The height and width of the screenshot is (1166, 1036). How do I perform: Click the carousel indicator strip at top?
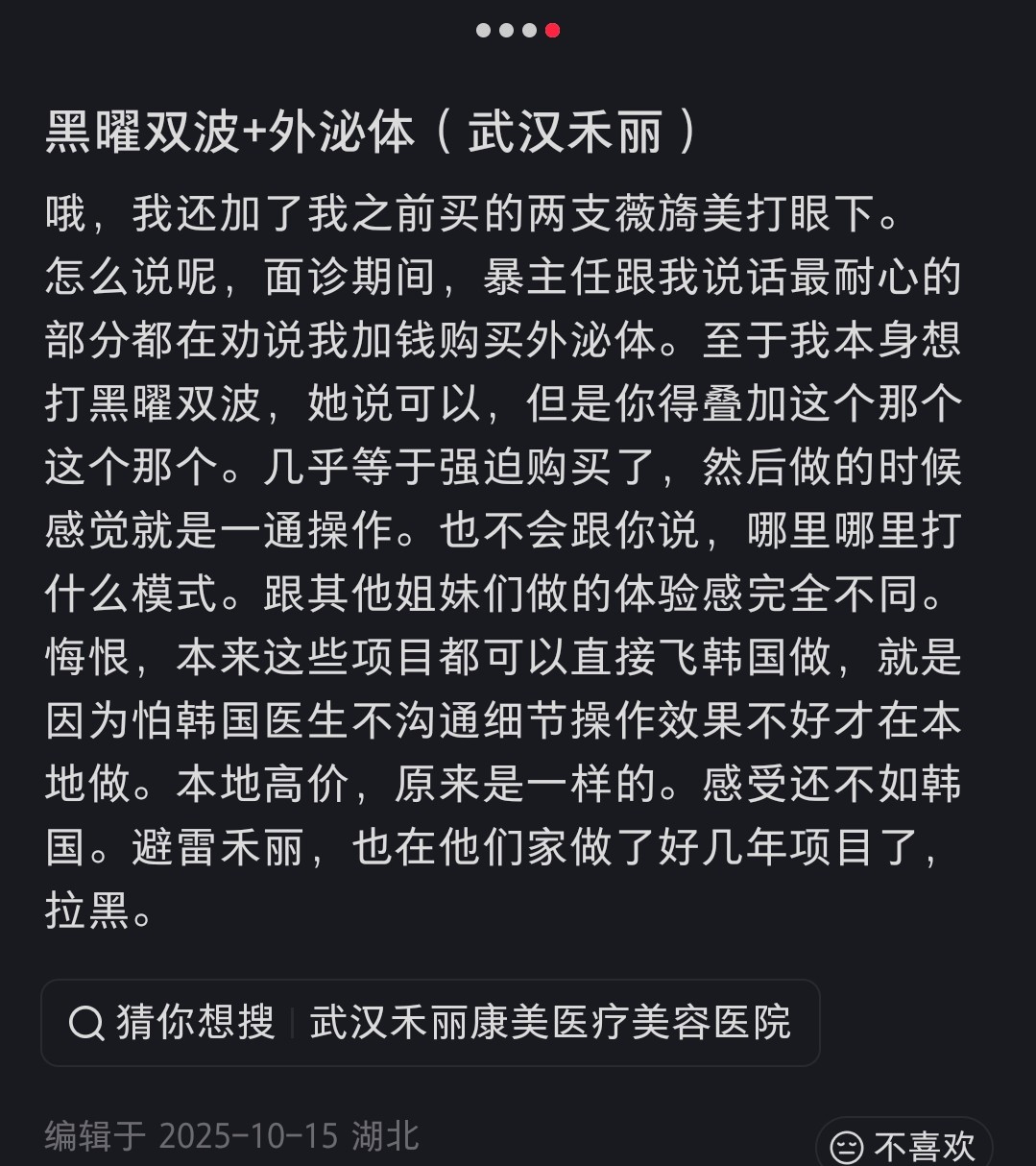(x=516, y=31)
